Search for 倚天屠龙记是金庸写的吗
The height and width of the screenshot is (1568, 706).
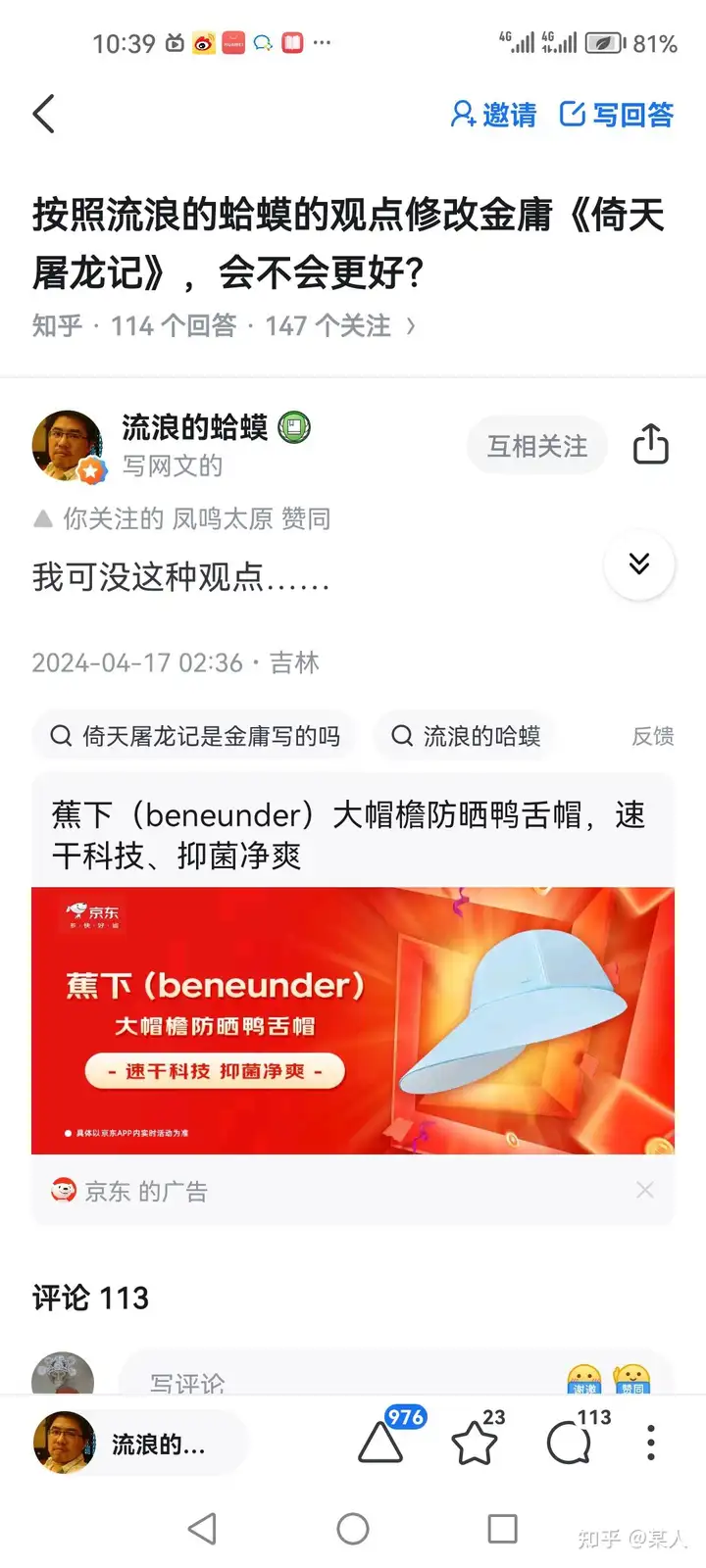click(x=194, y=736)
